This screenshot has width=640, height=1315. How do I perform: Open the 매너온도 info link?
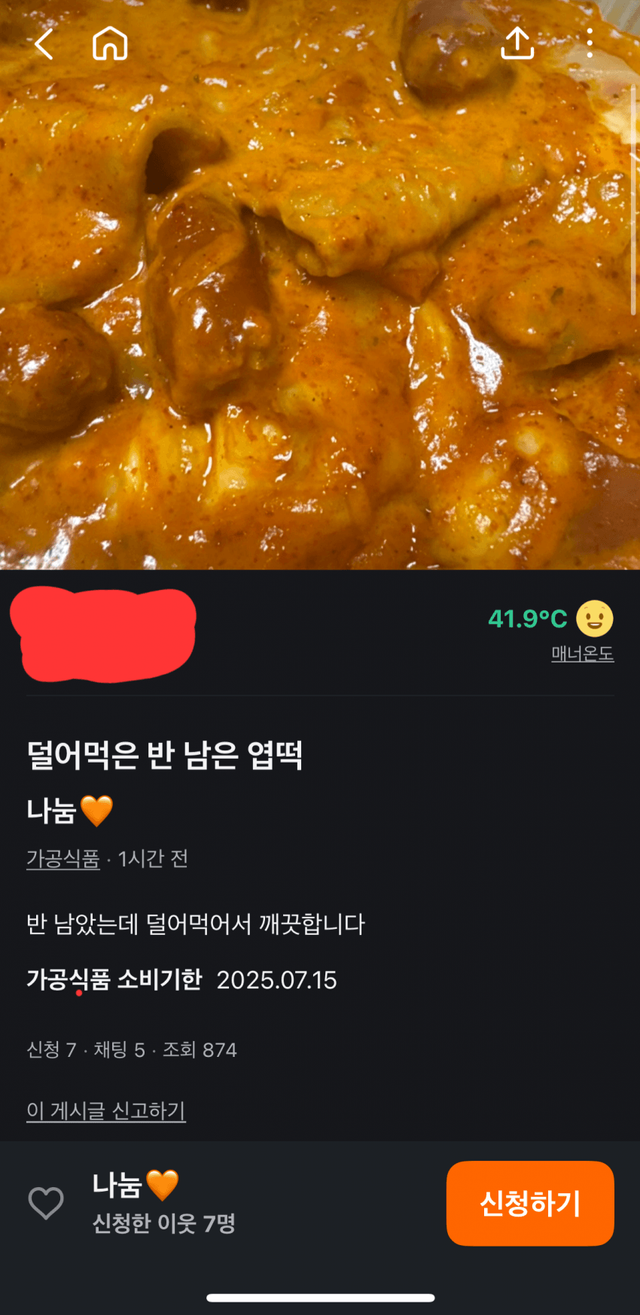[x=582, y=654]
